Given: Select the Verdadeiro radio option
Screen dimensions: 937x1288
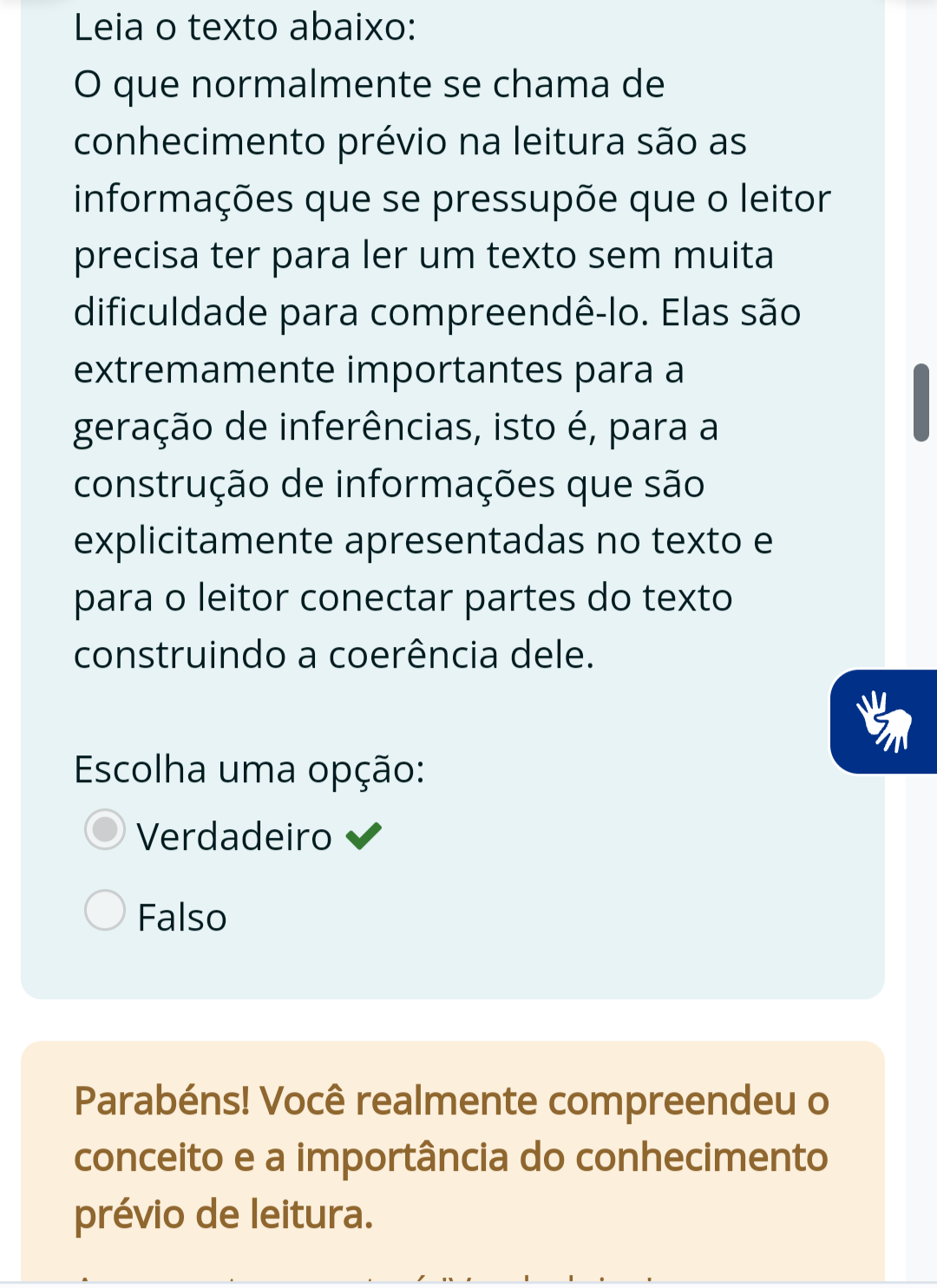Looking at the screenshot, I should (x=105, y=829).
